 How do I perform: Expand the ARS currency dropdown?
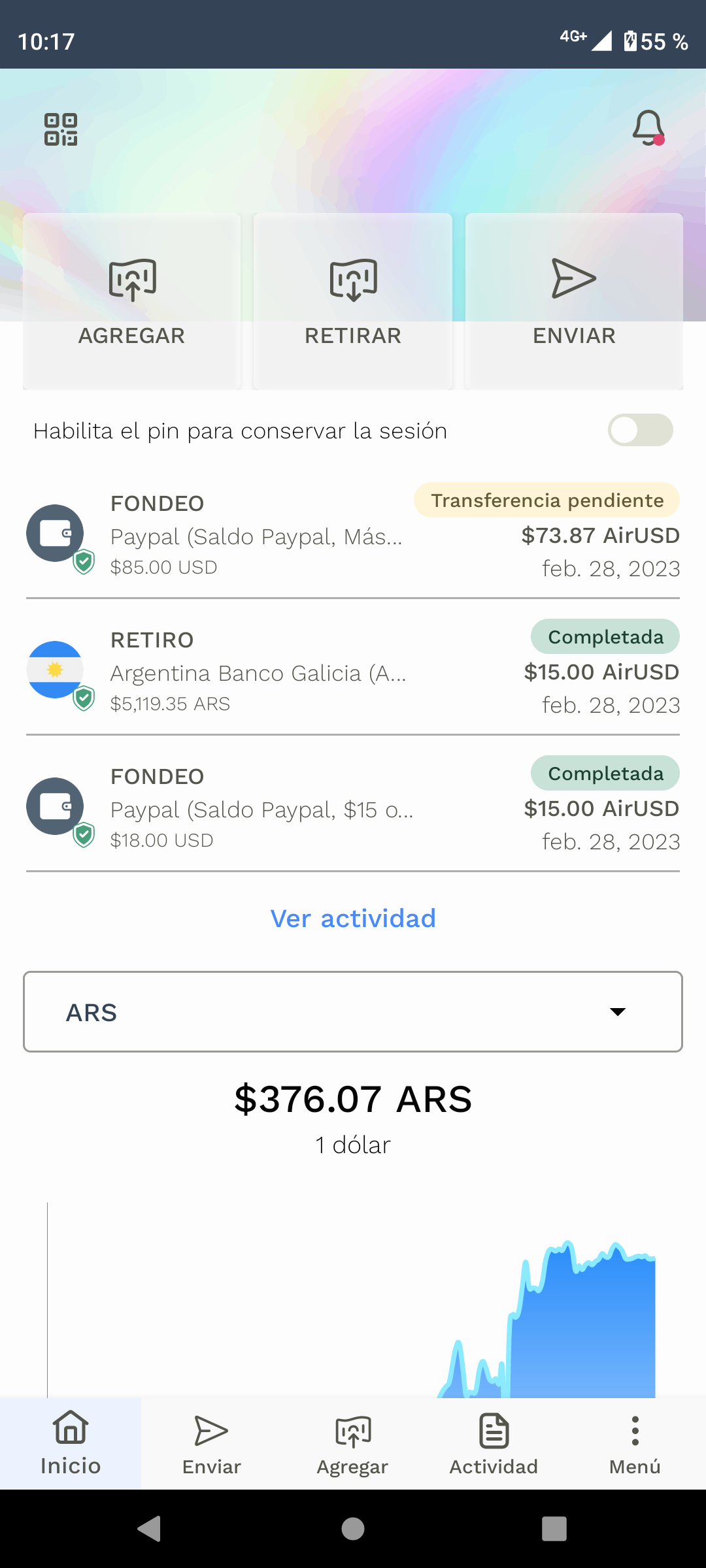click(x=353, y=1011)
